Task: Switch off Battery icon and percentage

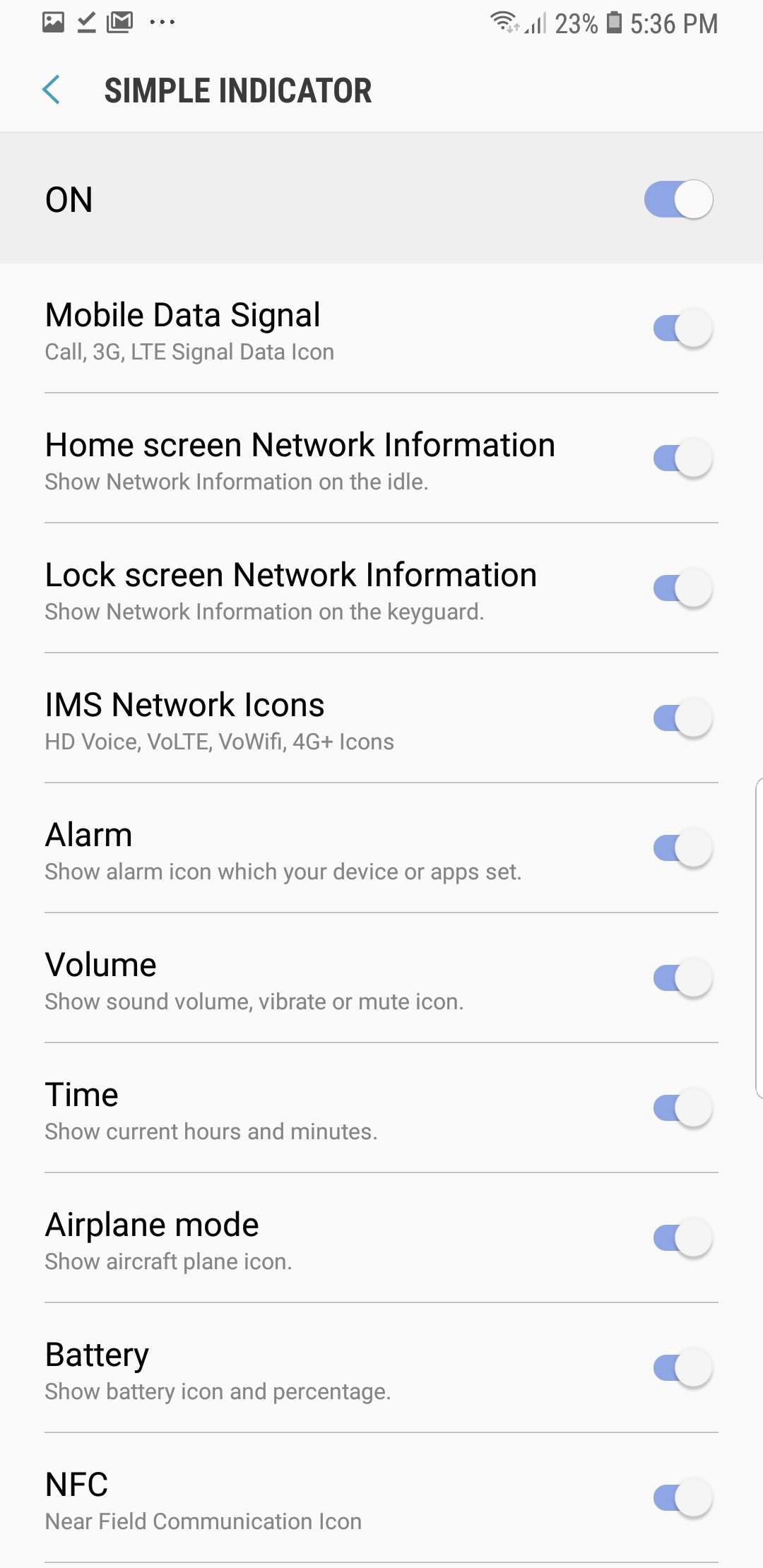Action: pyautogui.click(x=682, y=1368)
